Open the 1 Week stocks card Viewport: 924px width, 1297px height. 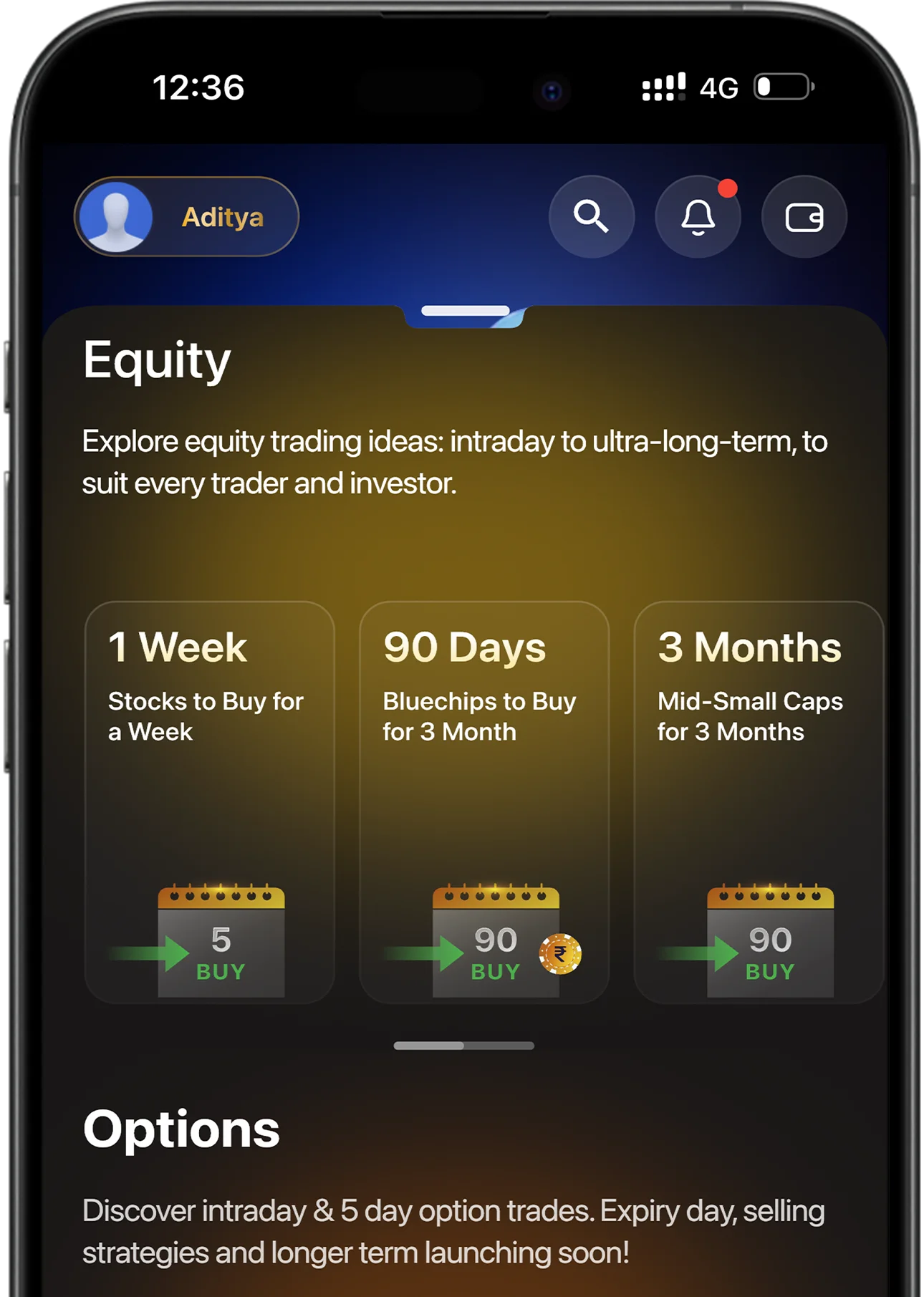(x=209, y=801)
